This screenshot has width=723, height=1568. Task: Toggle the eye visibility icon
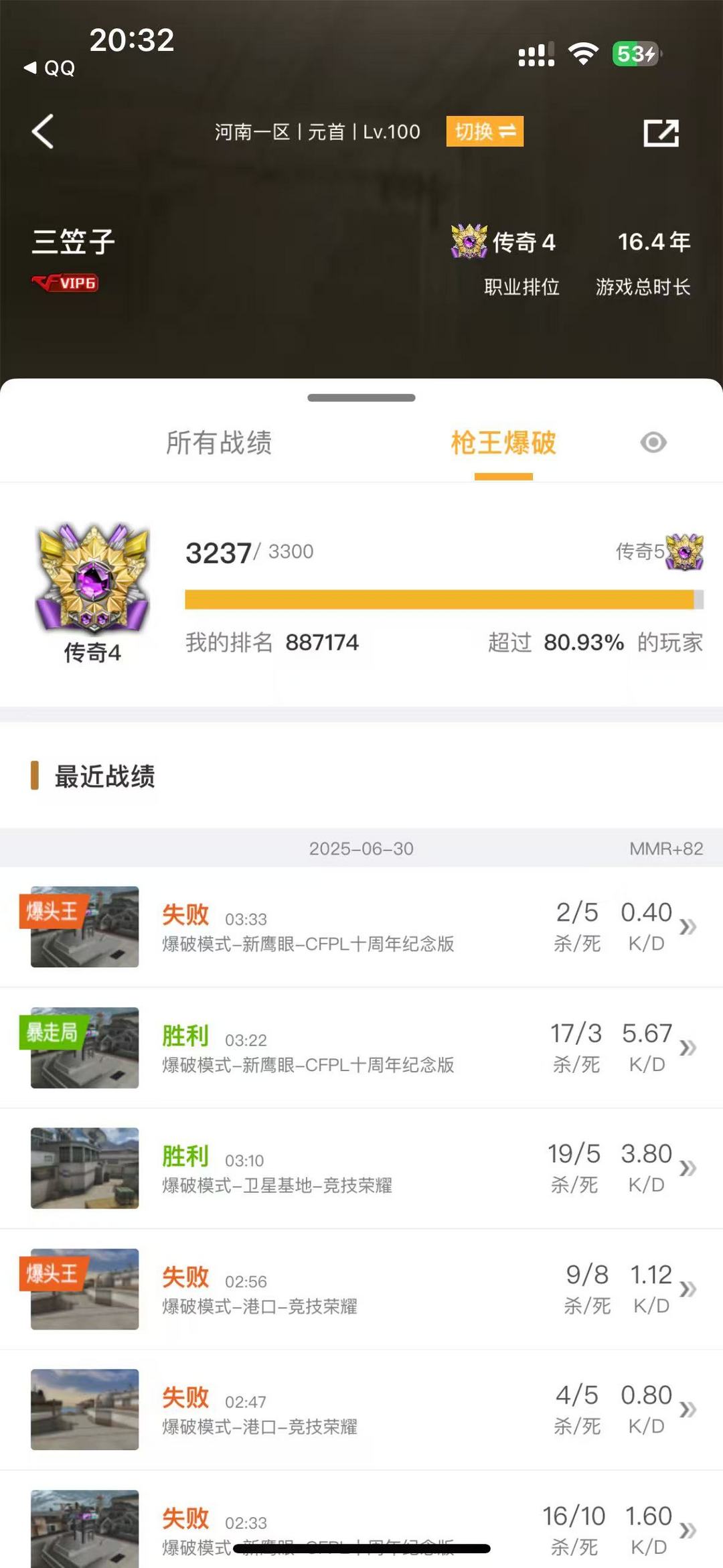point(653,442)
